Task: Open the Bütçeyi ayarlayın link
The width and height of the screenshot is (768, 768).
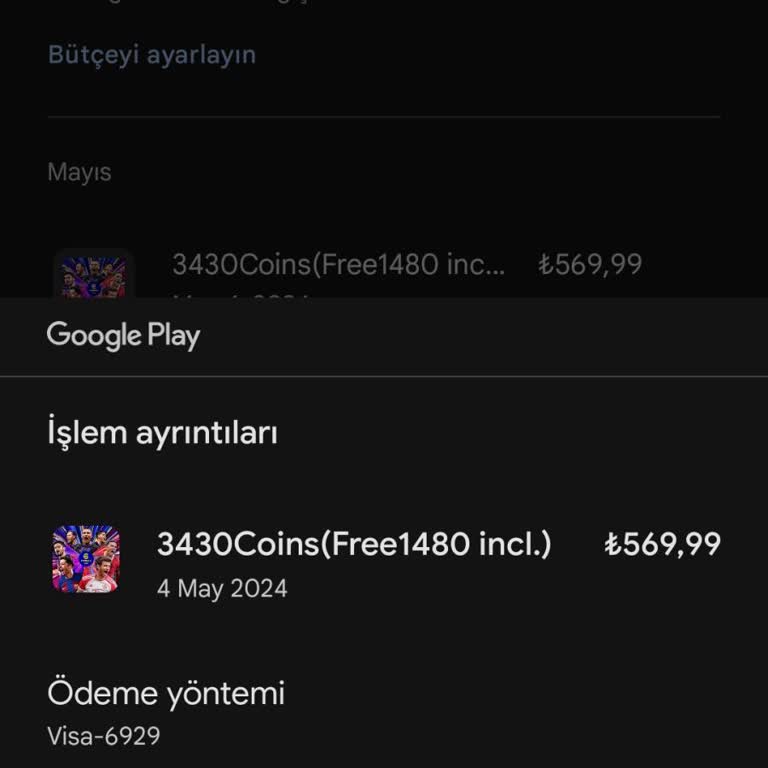Action: 152,55
